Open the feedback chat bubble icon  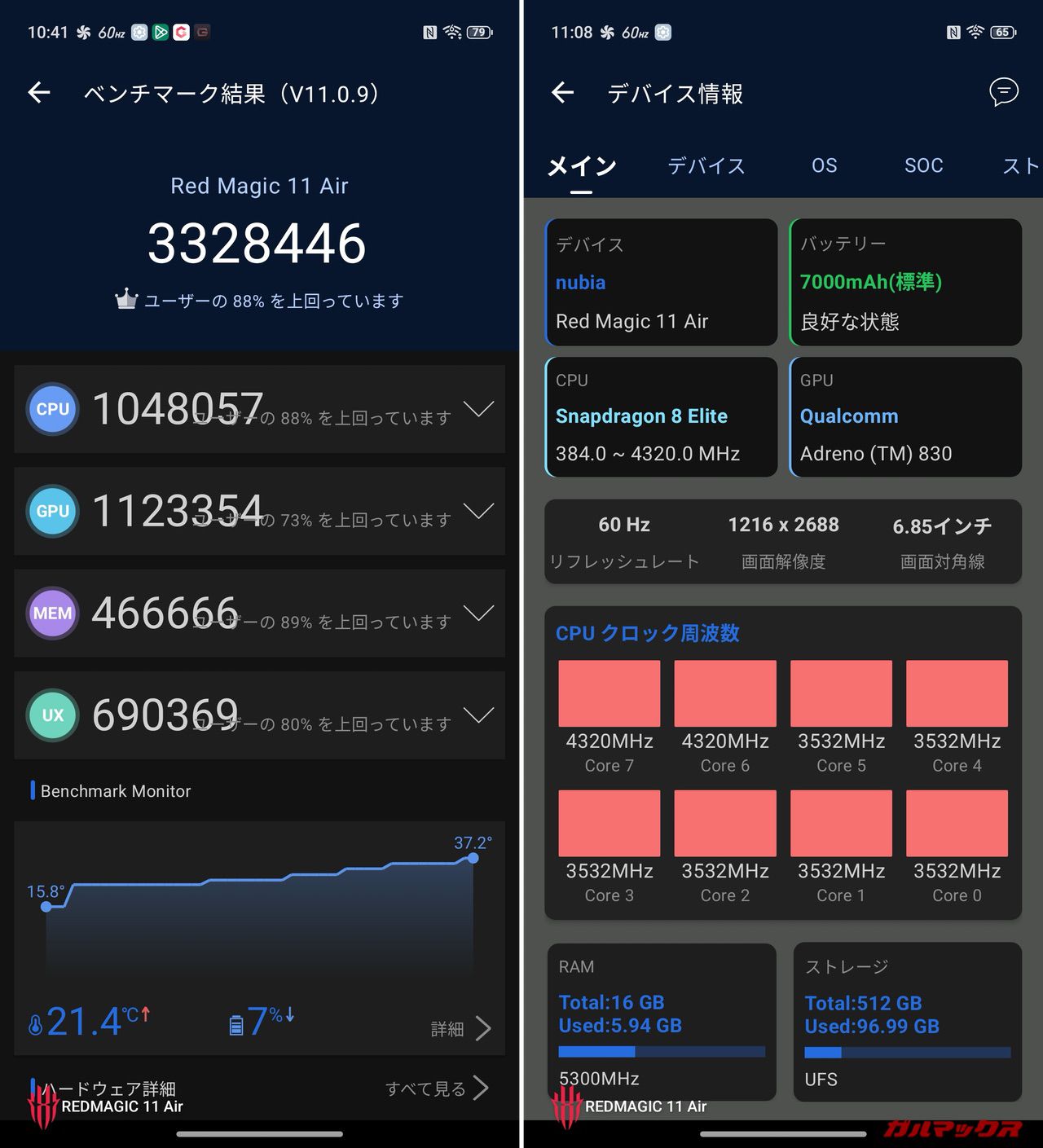1003,92
